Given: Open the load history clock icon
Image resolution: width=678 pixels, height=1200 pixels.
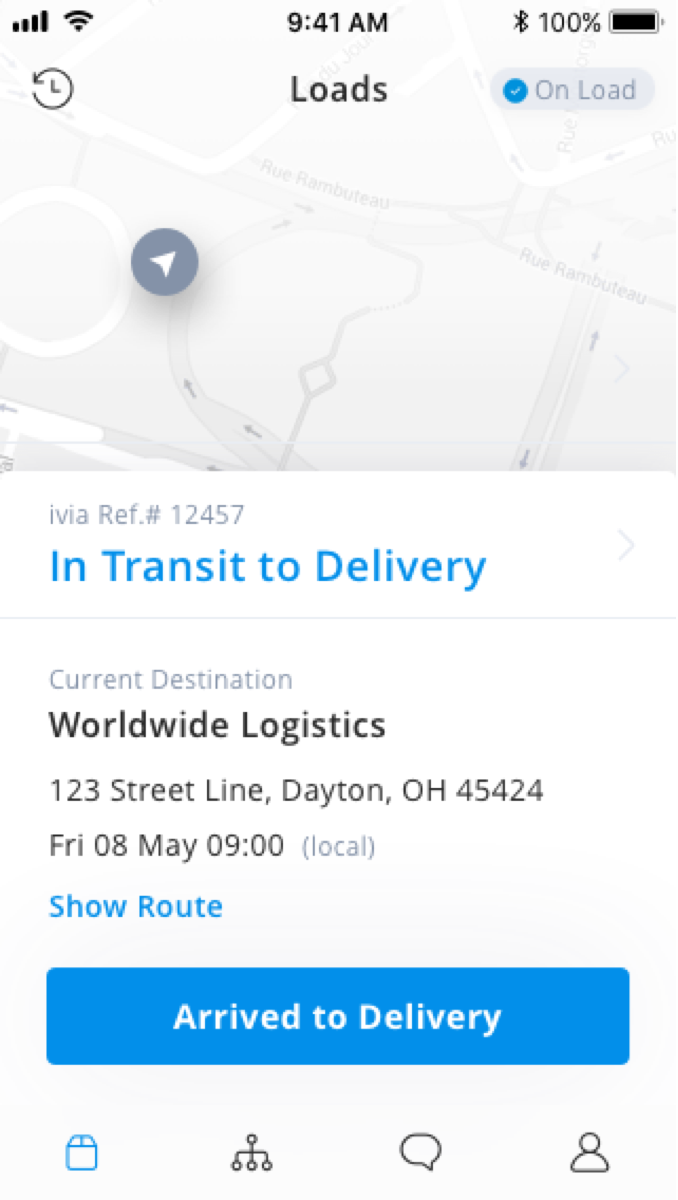Looking at the screenshot, I should [x=53, y=89].
